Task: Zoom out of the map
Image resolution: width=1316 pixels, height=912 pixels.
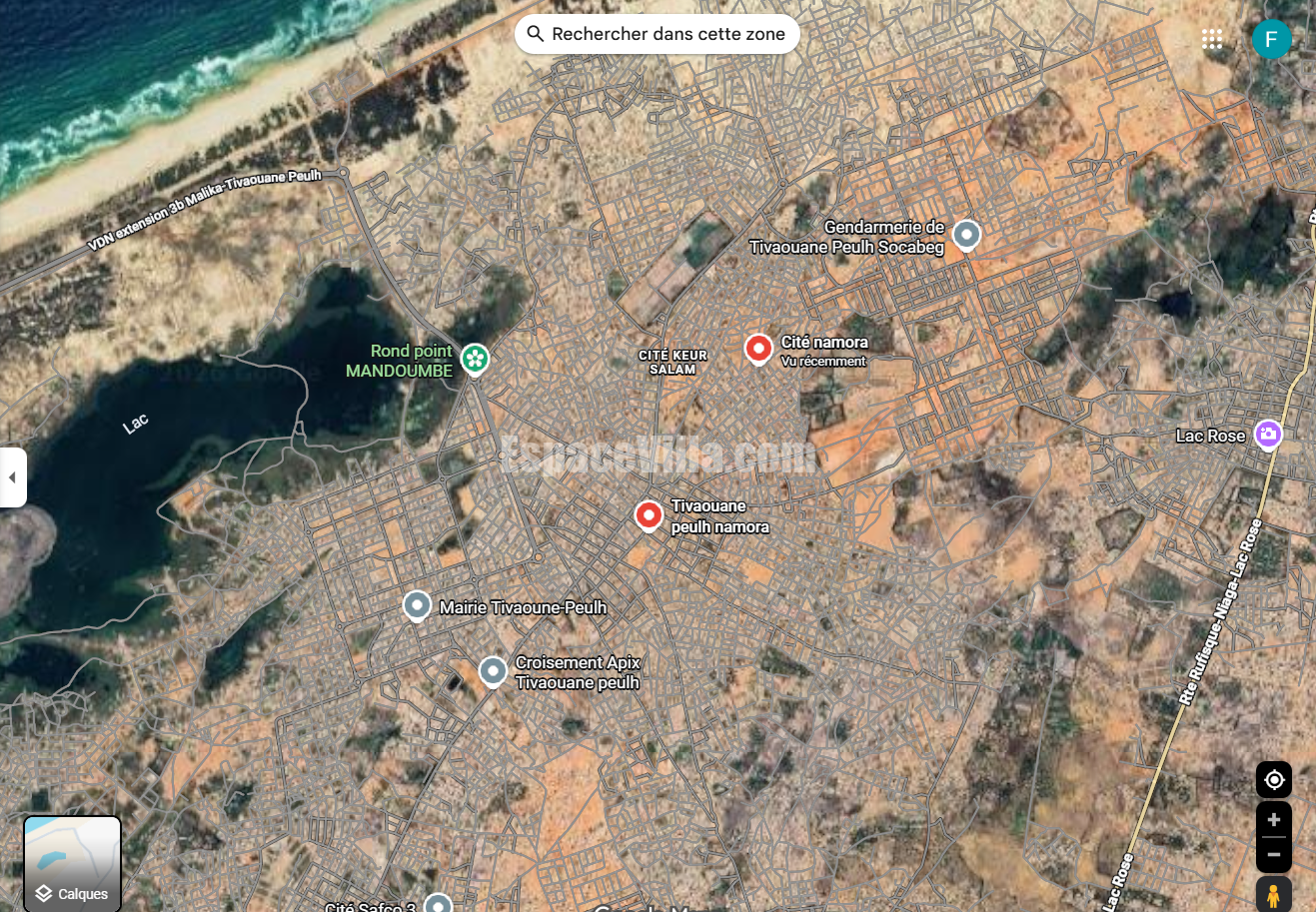Action: pyautogui.click(x=1273, y=854)
